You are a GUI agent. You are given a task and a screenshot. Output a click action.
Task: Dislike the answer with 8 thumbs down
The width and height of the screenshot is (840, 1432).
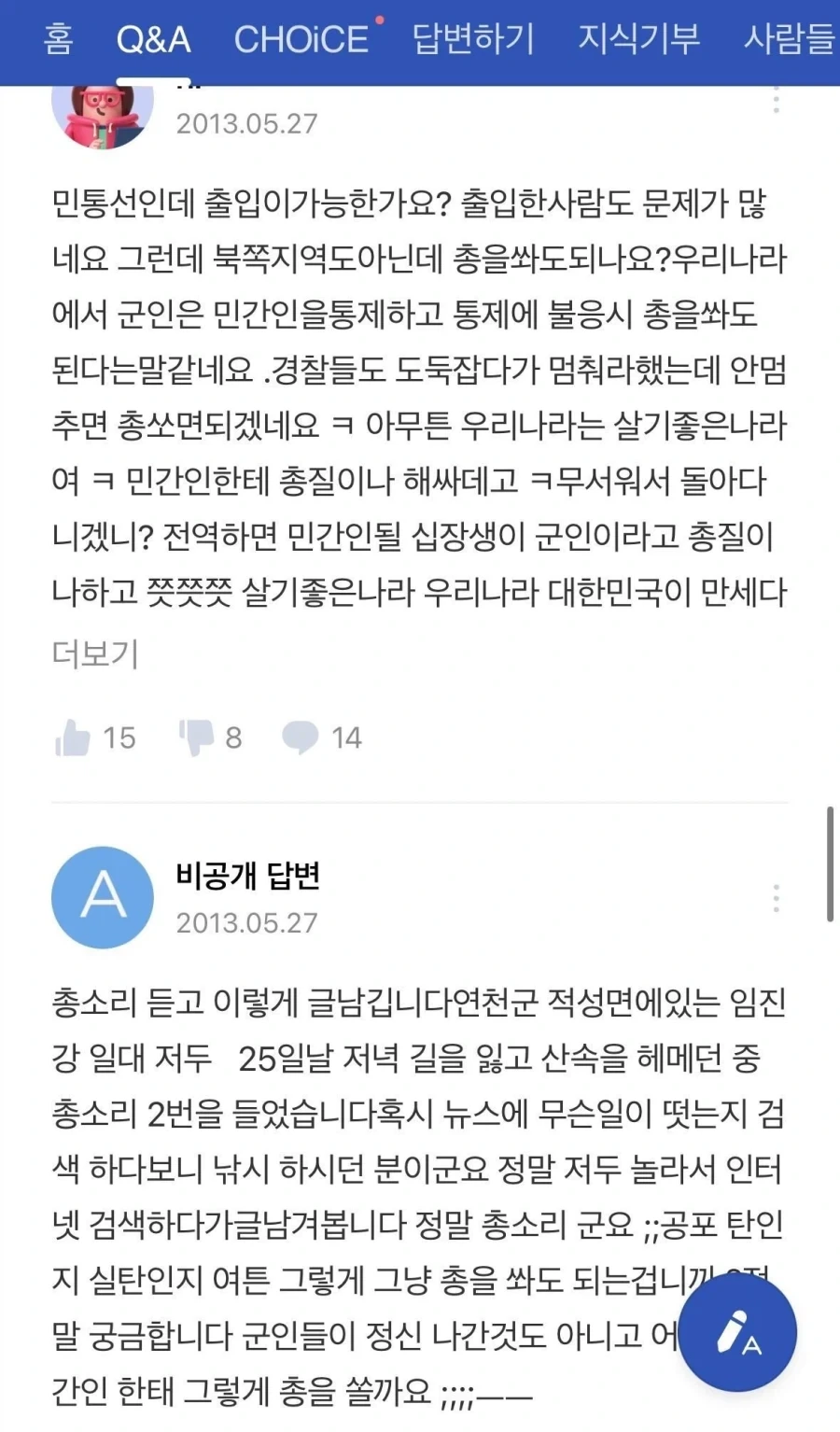click(210, 737)
